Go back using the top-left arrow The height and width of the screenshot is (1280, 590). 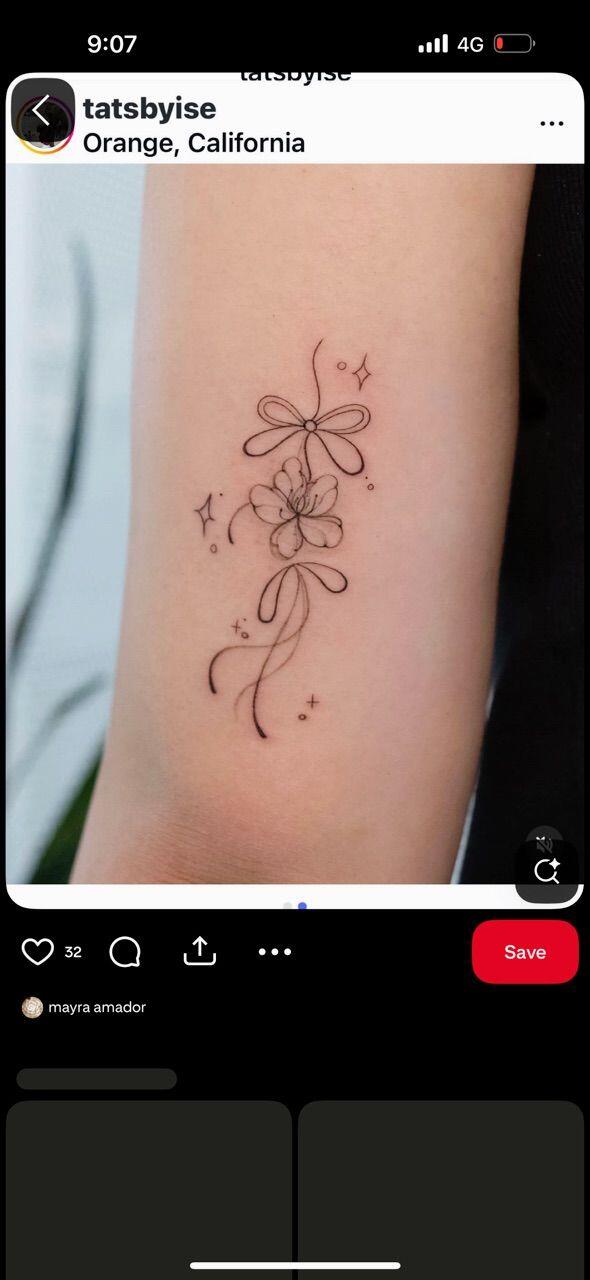click(x=42, y=111)
